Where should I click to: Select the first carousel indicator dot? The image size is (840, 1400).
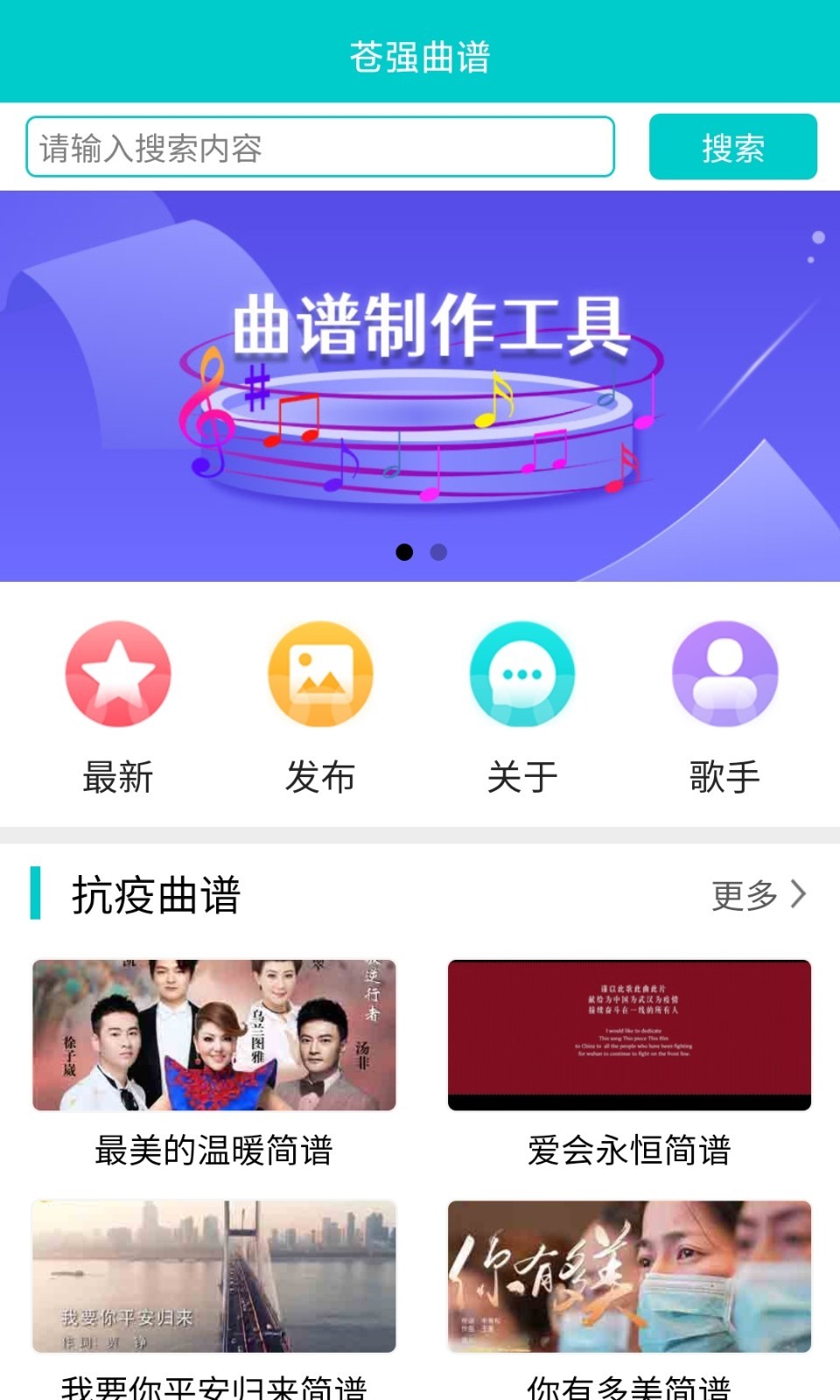pyautogui.click(x=405, y=552)
